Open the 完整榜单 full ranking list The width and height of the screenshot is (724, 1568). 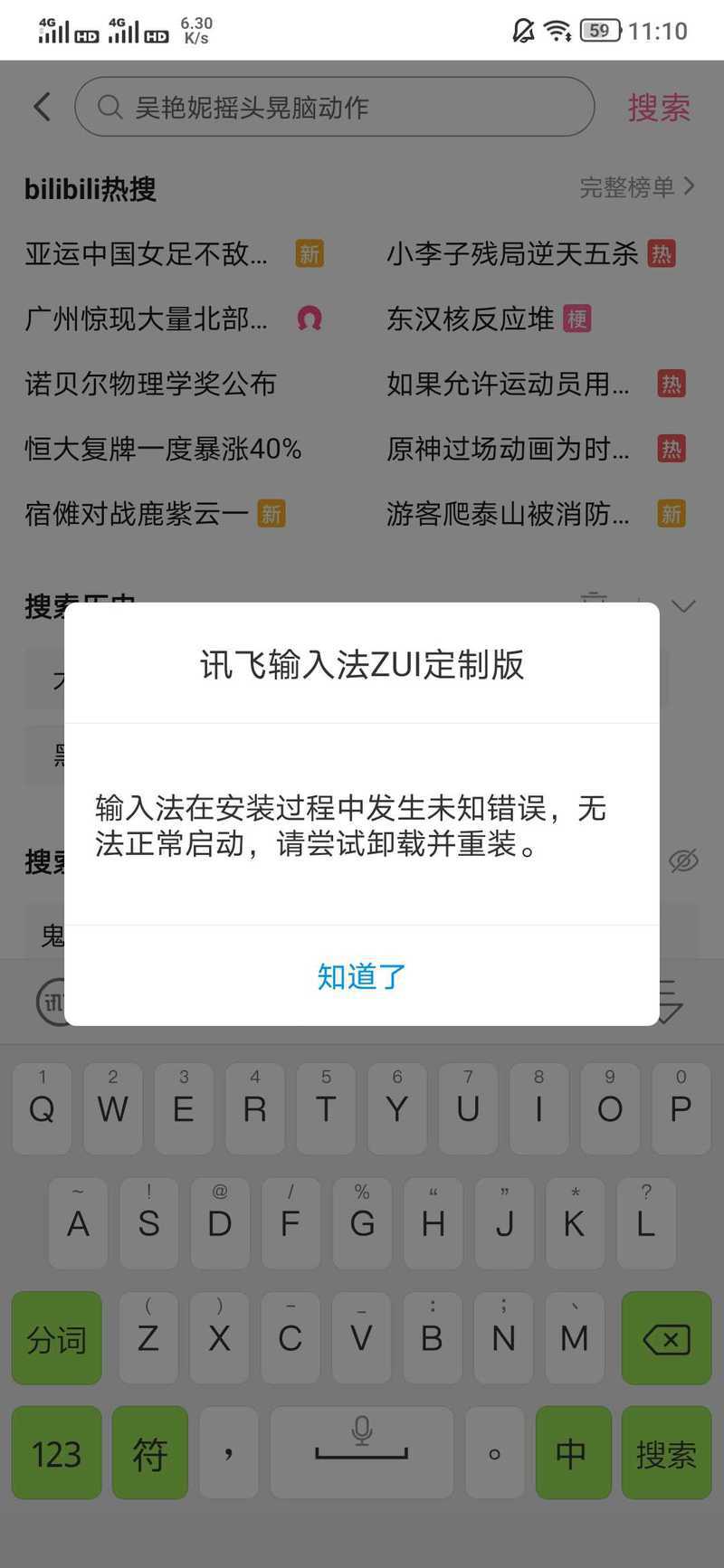click(x=637, y=187)
